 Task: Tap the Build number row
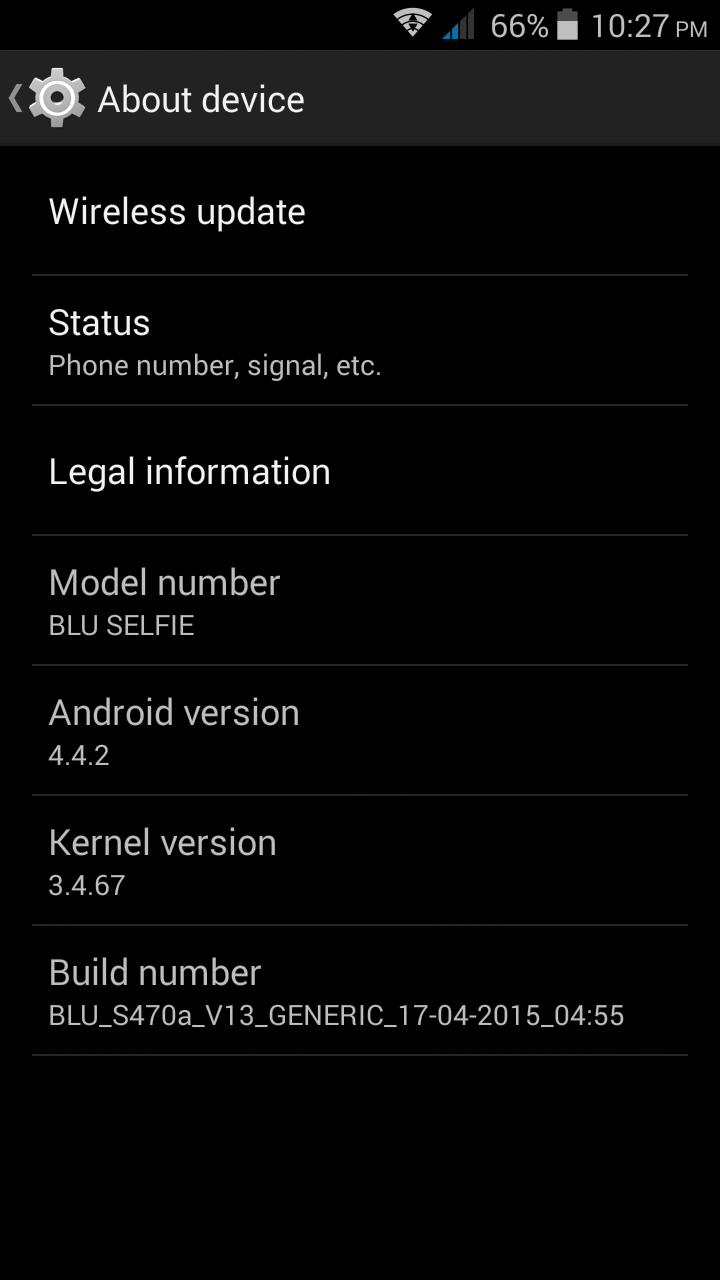360,991
